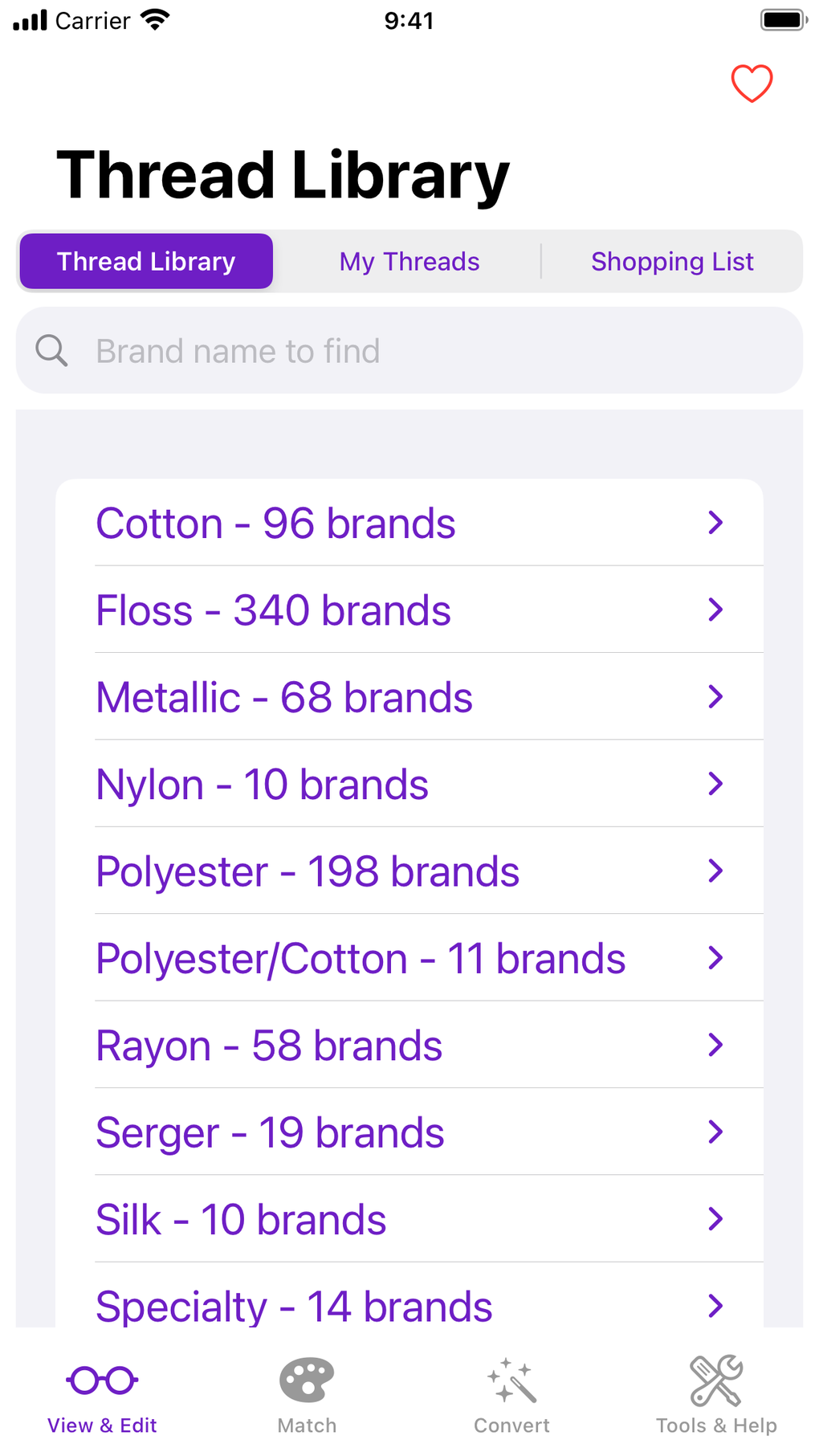The height and width of the screenshot is (1456, 819).
Task: Tap the red heart favorites icon
Action: click(752, 83)
